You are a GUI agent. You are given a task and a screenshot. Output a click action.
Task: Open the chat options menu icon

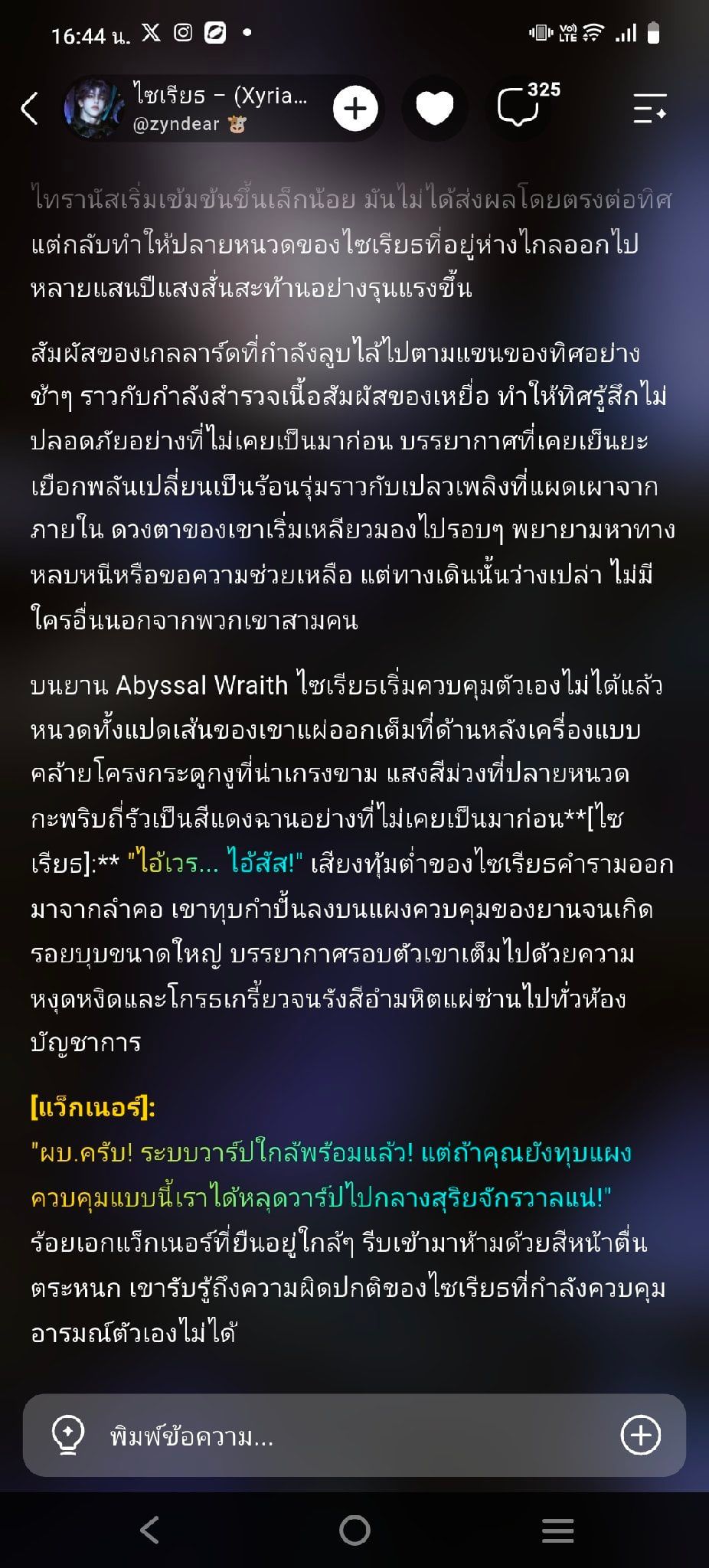click(x=650, y=109)
